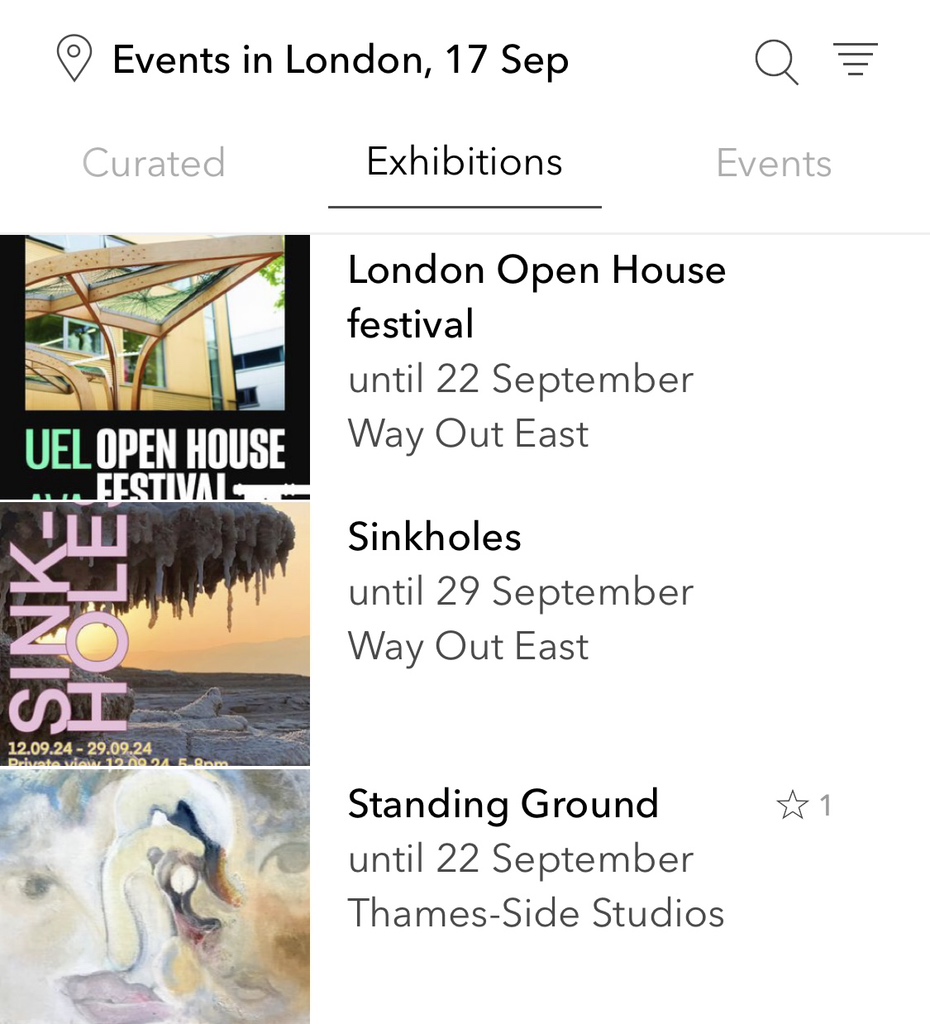Change the location from London
930x1024 pixels.
click(74, 60)
